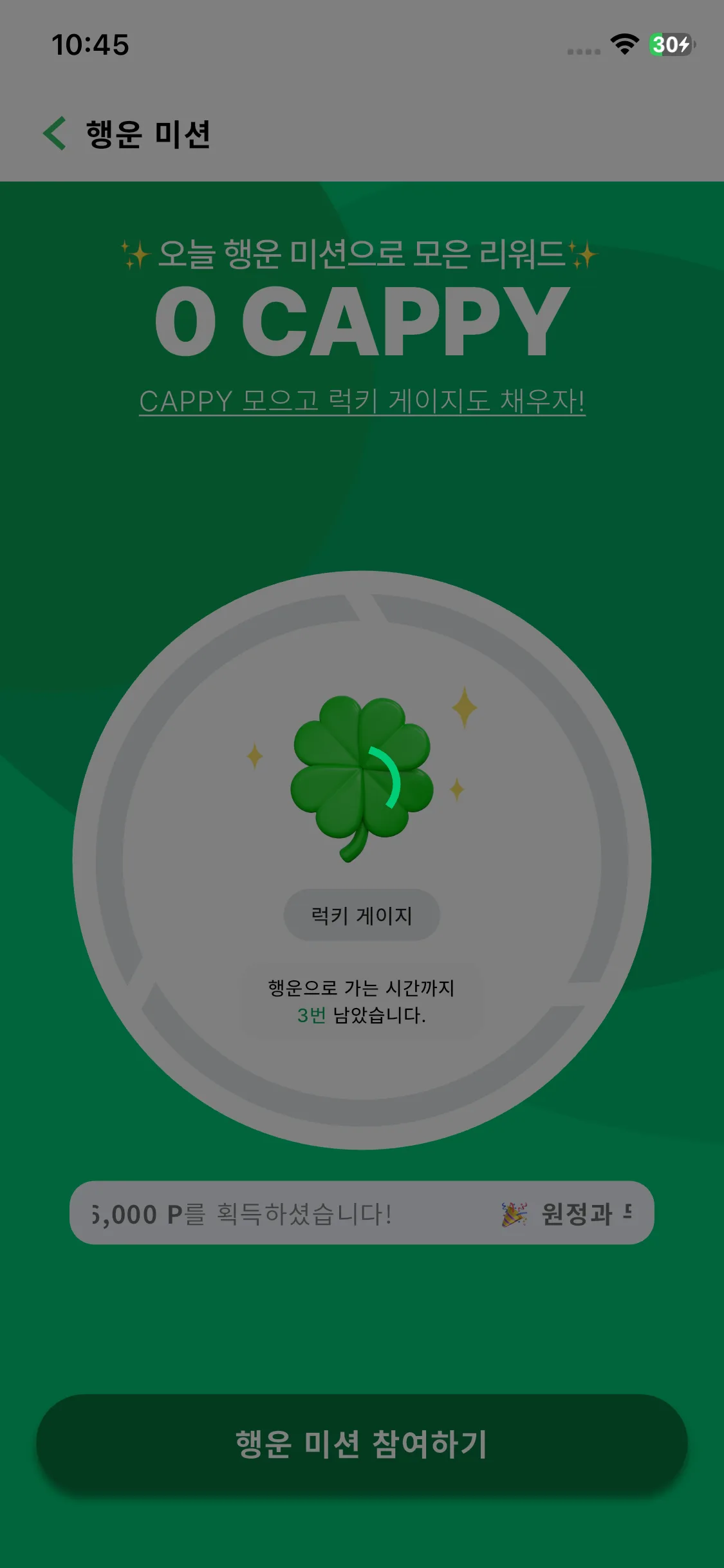Image resolution: width=724 pixels, height=1568 pixels.
Task: Tap the 행운 미션 참여하기 button
Action: point(362,1443)
